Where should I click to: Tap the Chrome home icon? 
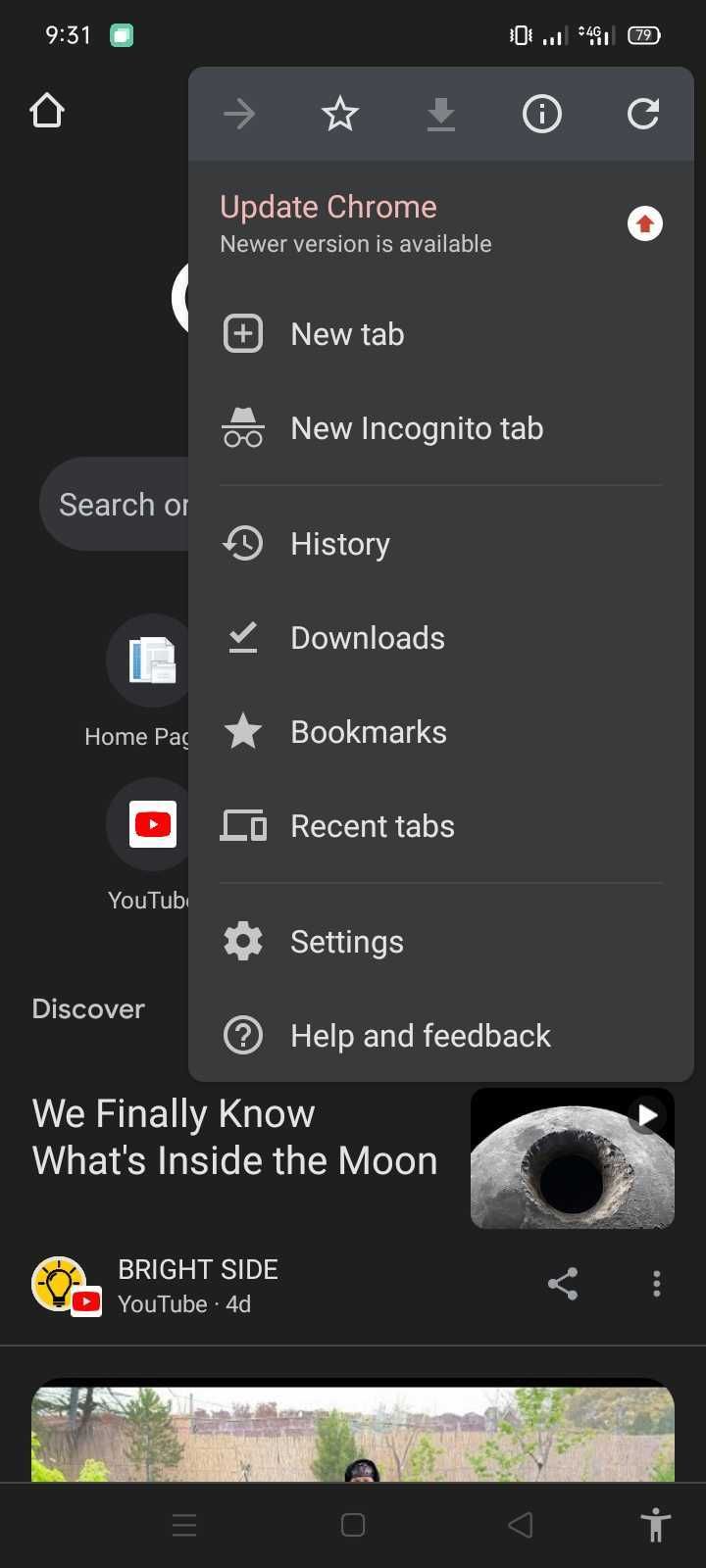[x=46, y=111]
